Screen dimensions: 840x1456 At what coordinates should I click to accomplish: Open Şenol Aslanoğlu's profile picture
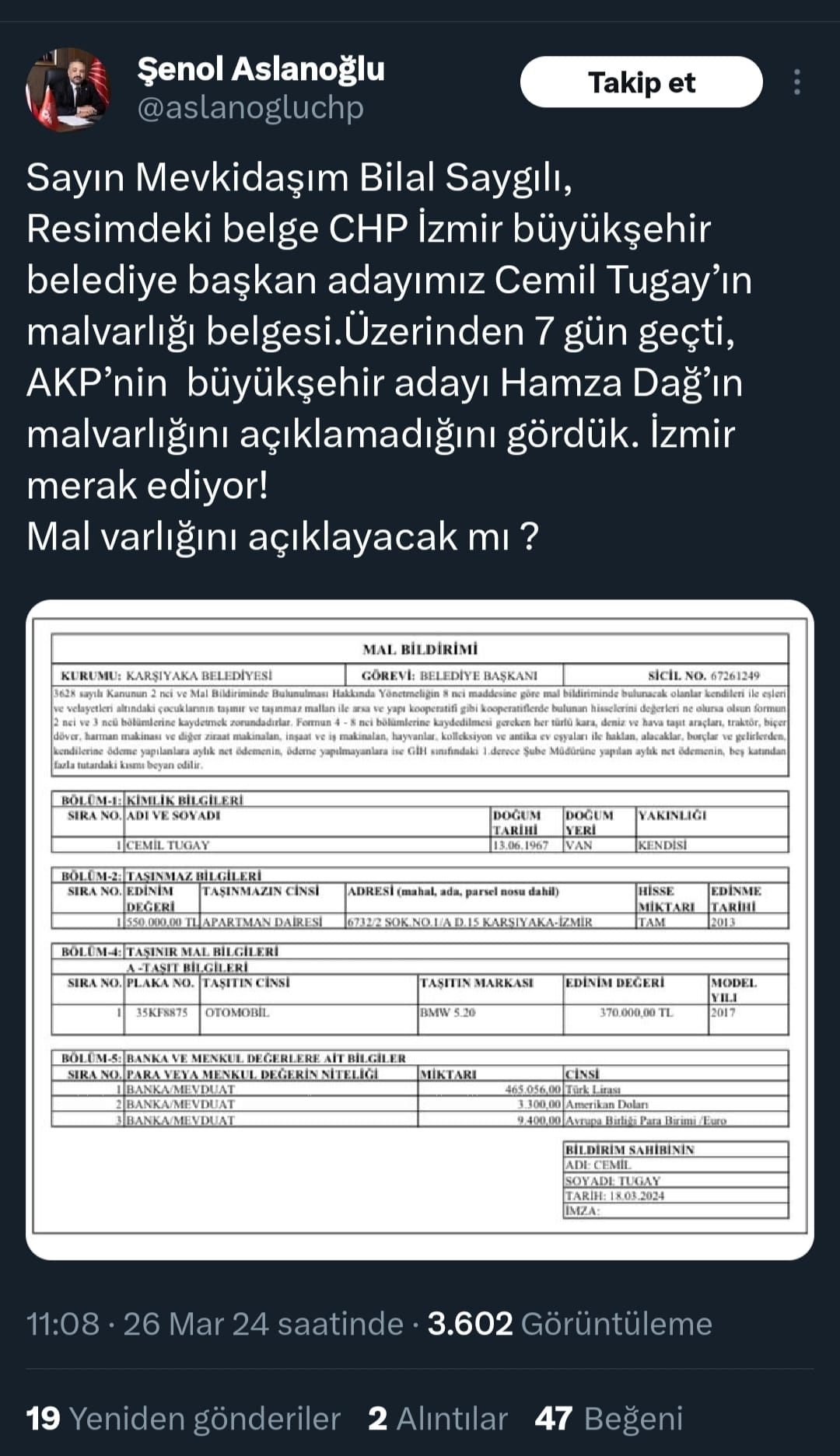[x=68, y=89]
